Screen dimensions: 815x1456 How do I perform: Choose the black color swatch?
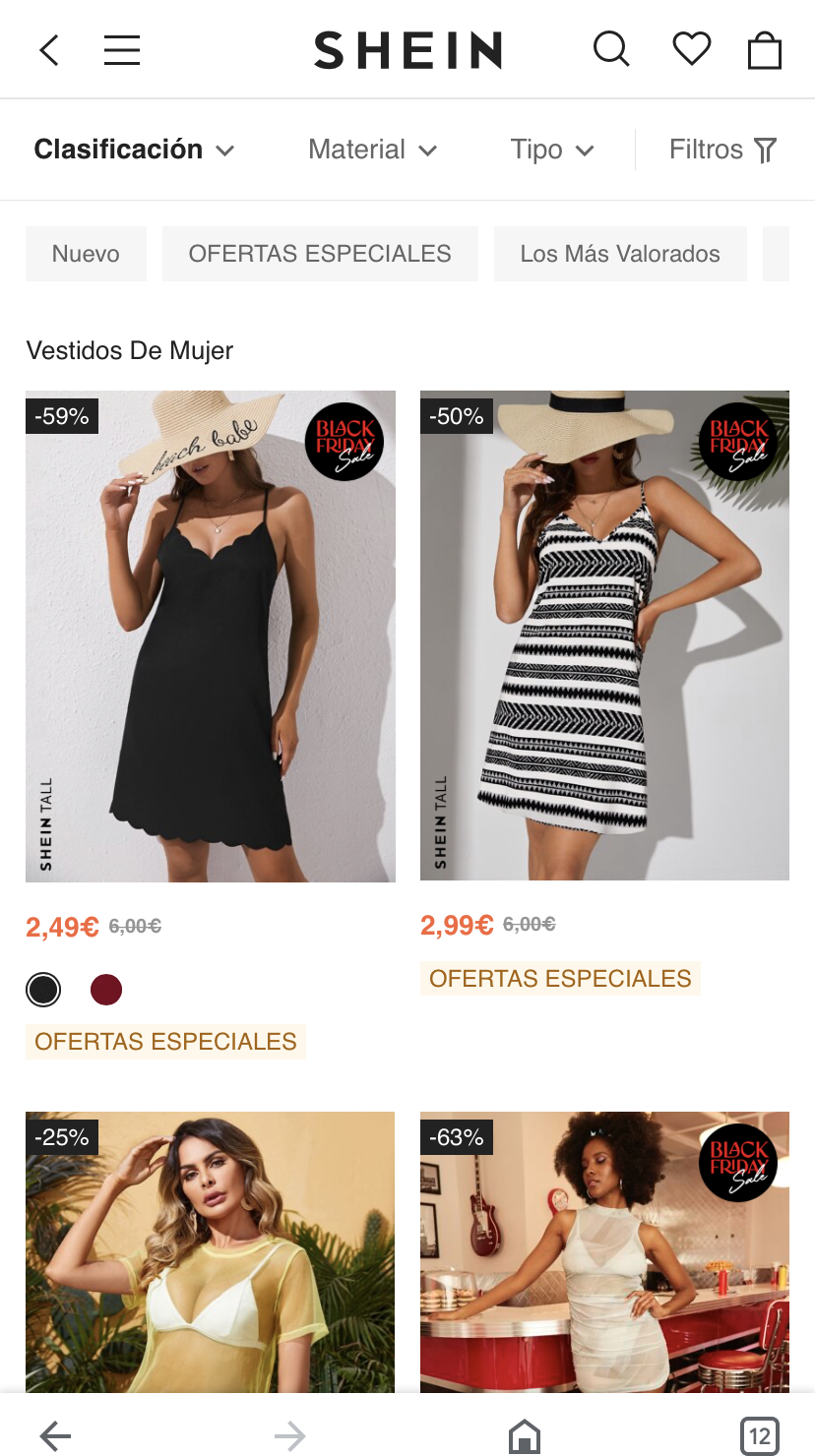coord(43,990)
